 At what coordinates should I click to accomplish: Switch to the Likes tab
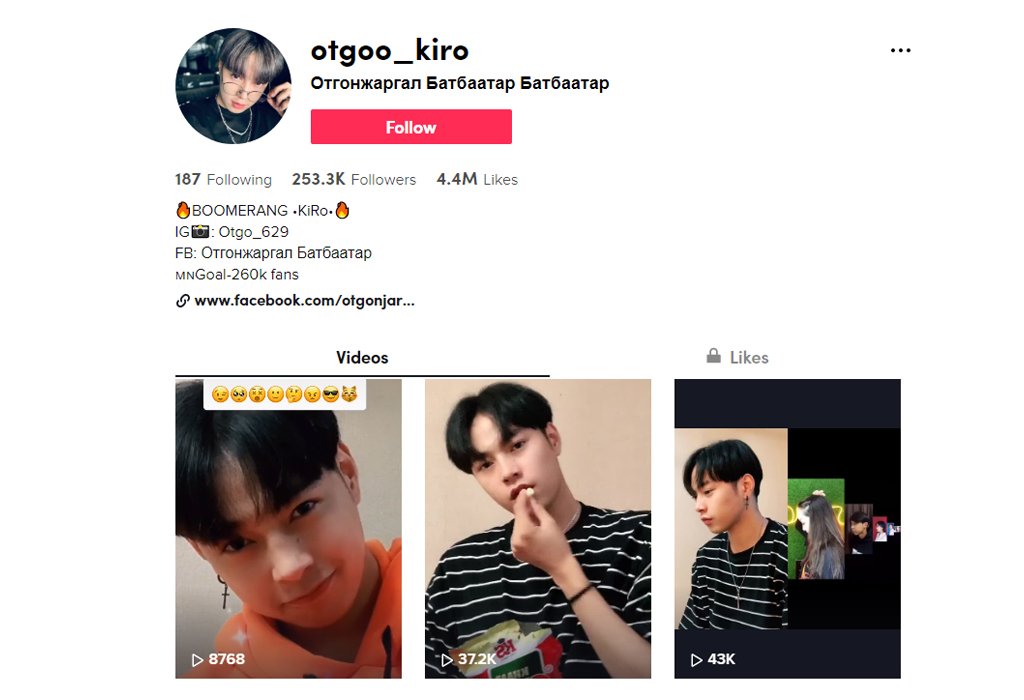[x=737, y=357]
